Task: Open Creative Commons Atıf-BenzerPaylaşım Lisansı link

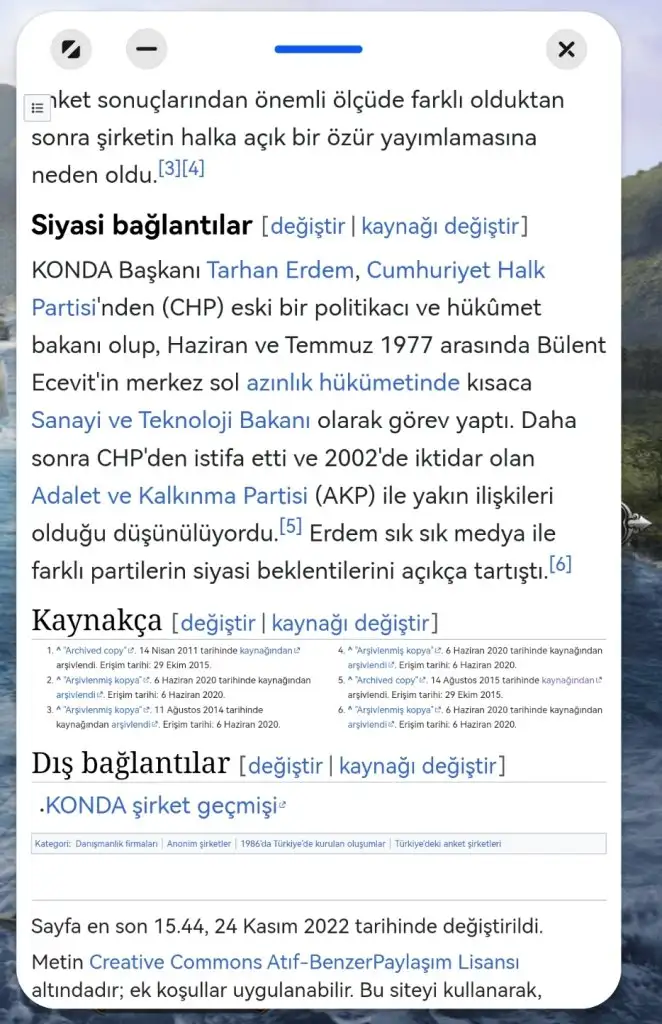Action: [304, 962]
